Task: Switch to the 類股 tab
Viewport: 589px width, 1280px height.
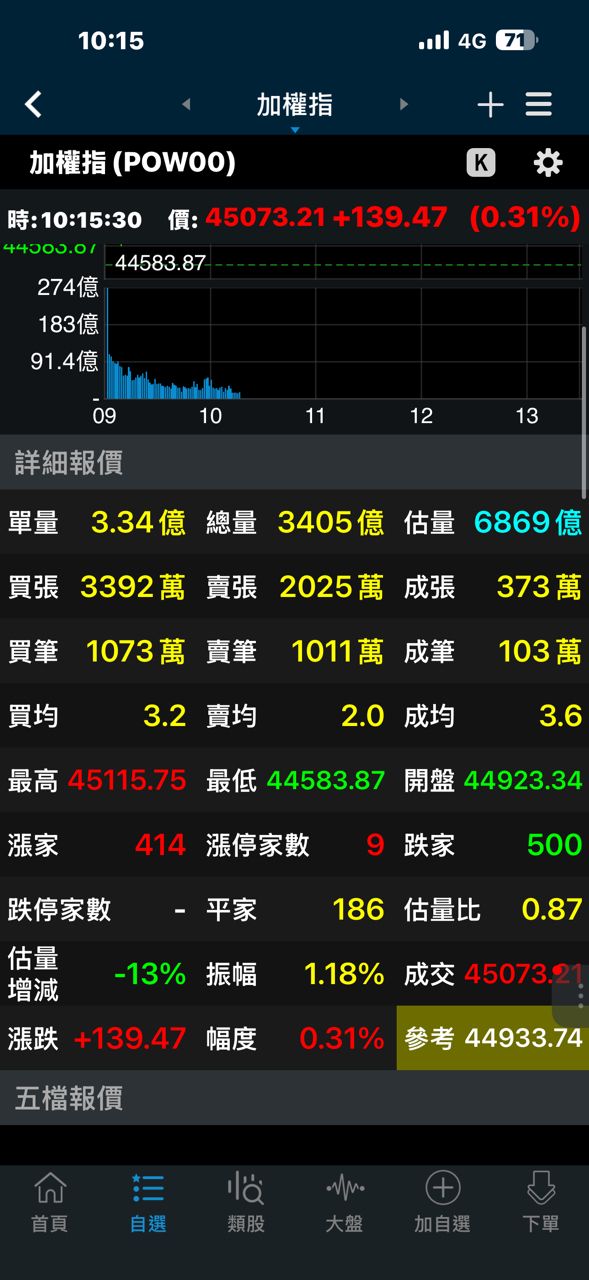Action: 246,1203
